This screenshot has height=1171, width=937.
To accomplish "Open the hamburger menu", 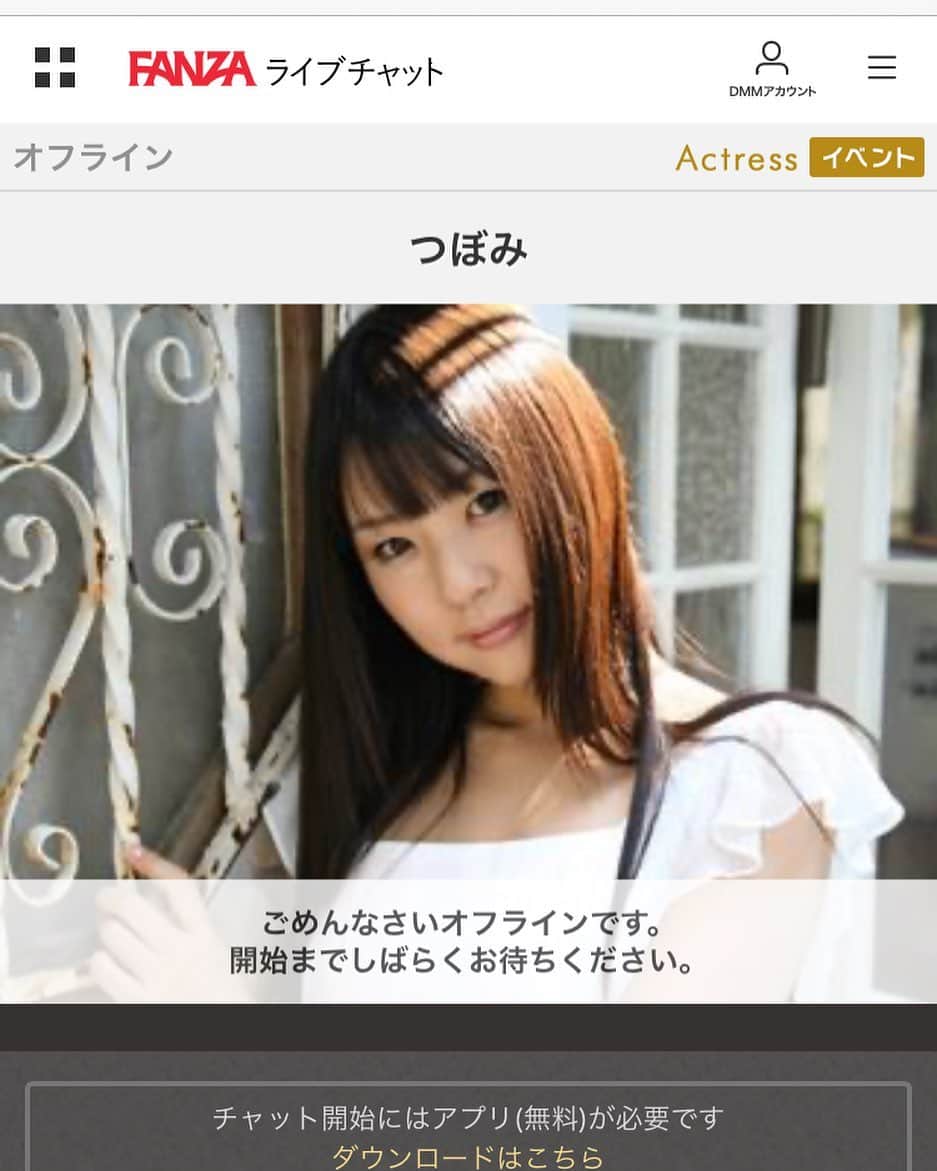I will [881, 67].
